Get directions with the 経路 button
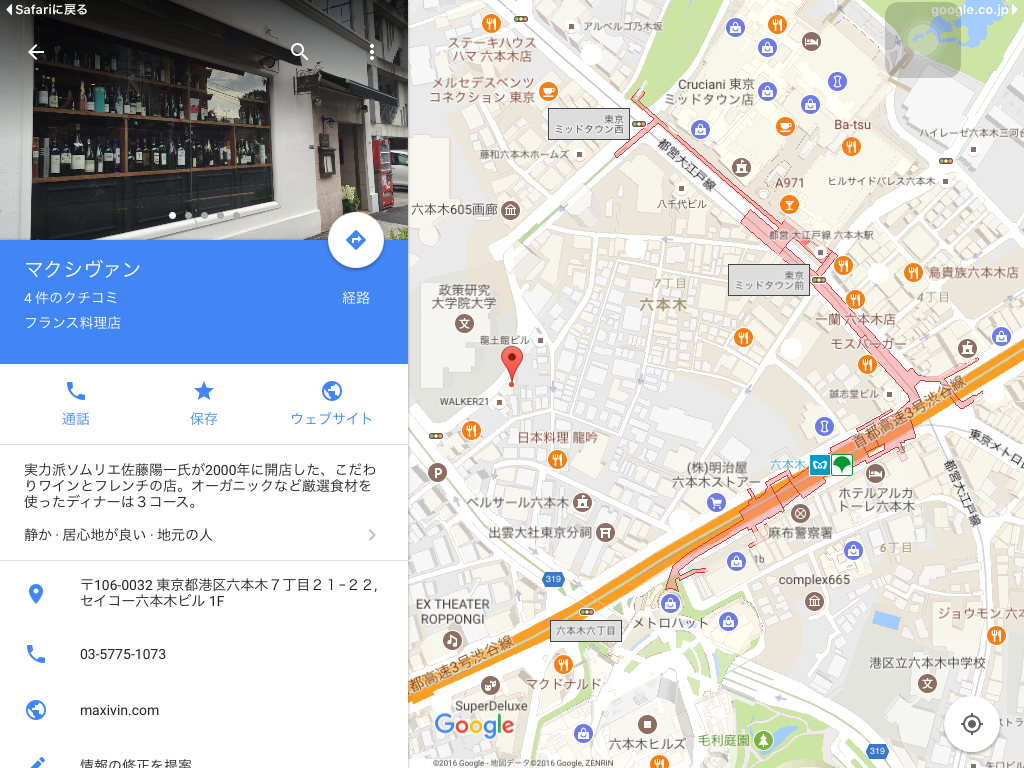The width and height of the screenshot is (1024, 768). click(356, 241)
